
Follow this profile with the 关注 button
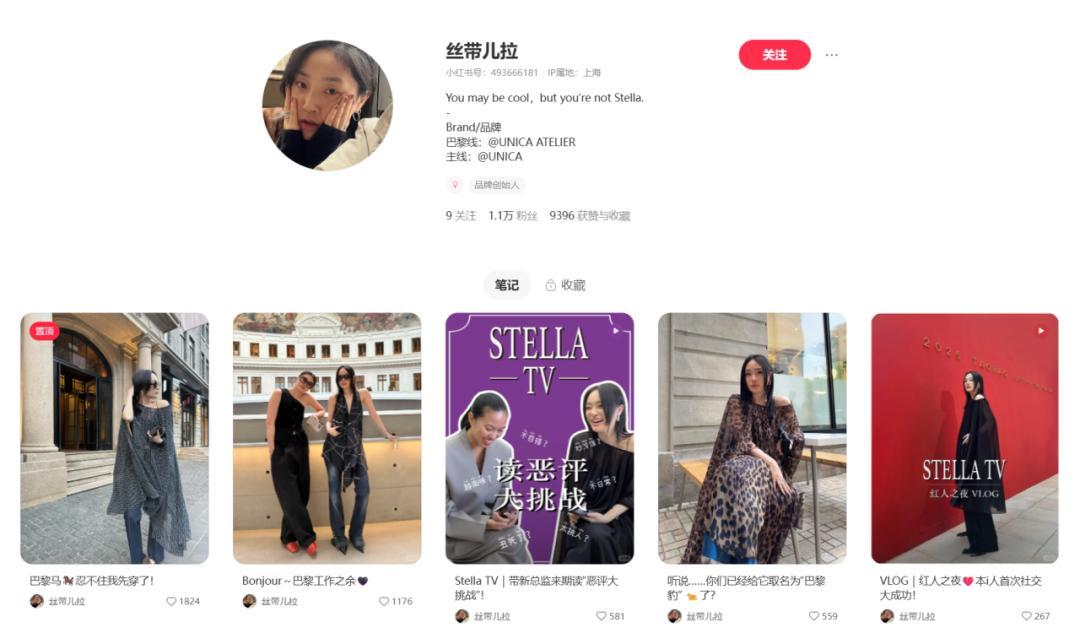point(774,55)
